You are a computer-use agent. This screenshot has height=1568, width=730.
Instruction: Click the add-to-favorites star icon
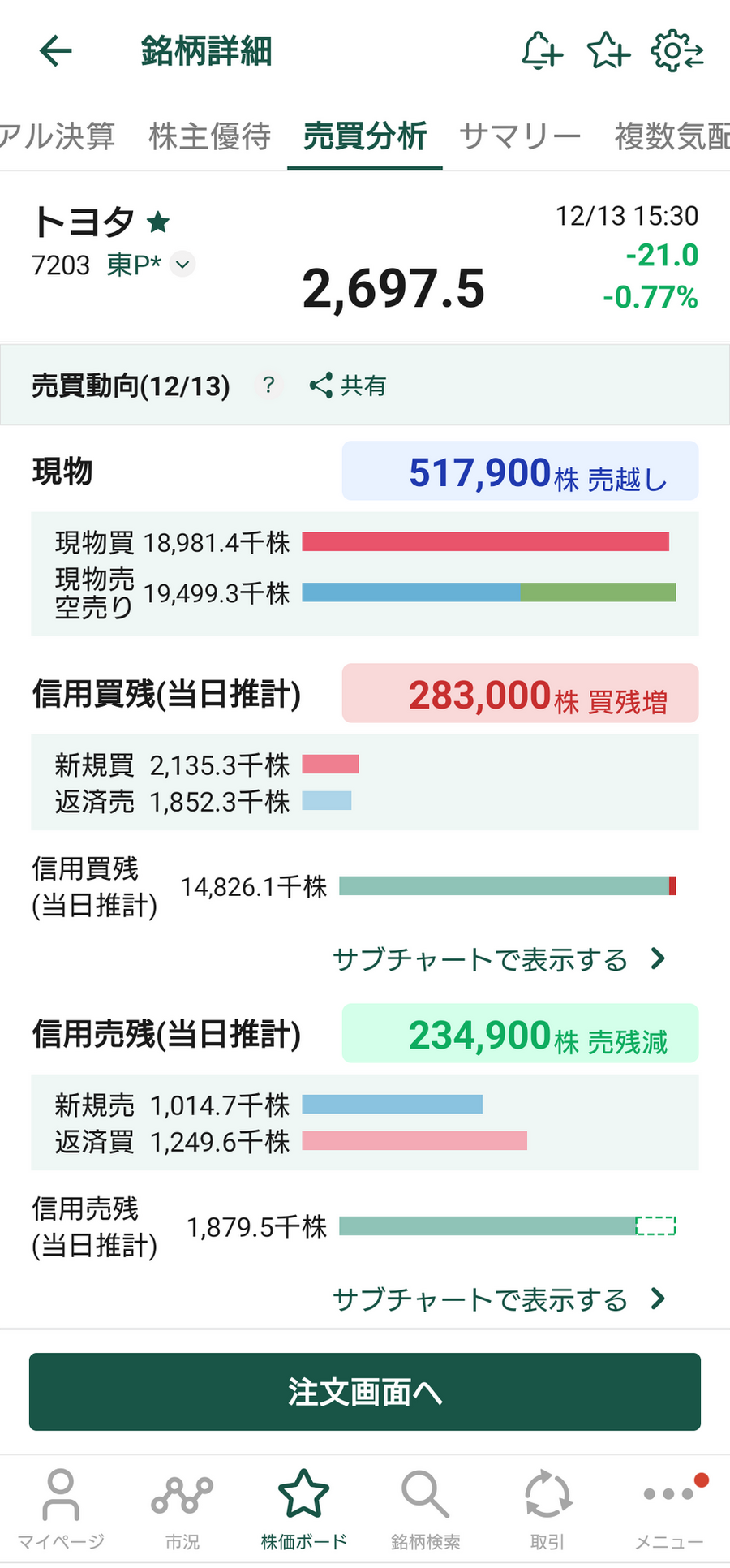[x=608, y=50]
